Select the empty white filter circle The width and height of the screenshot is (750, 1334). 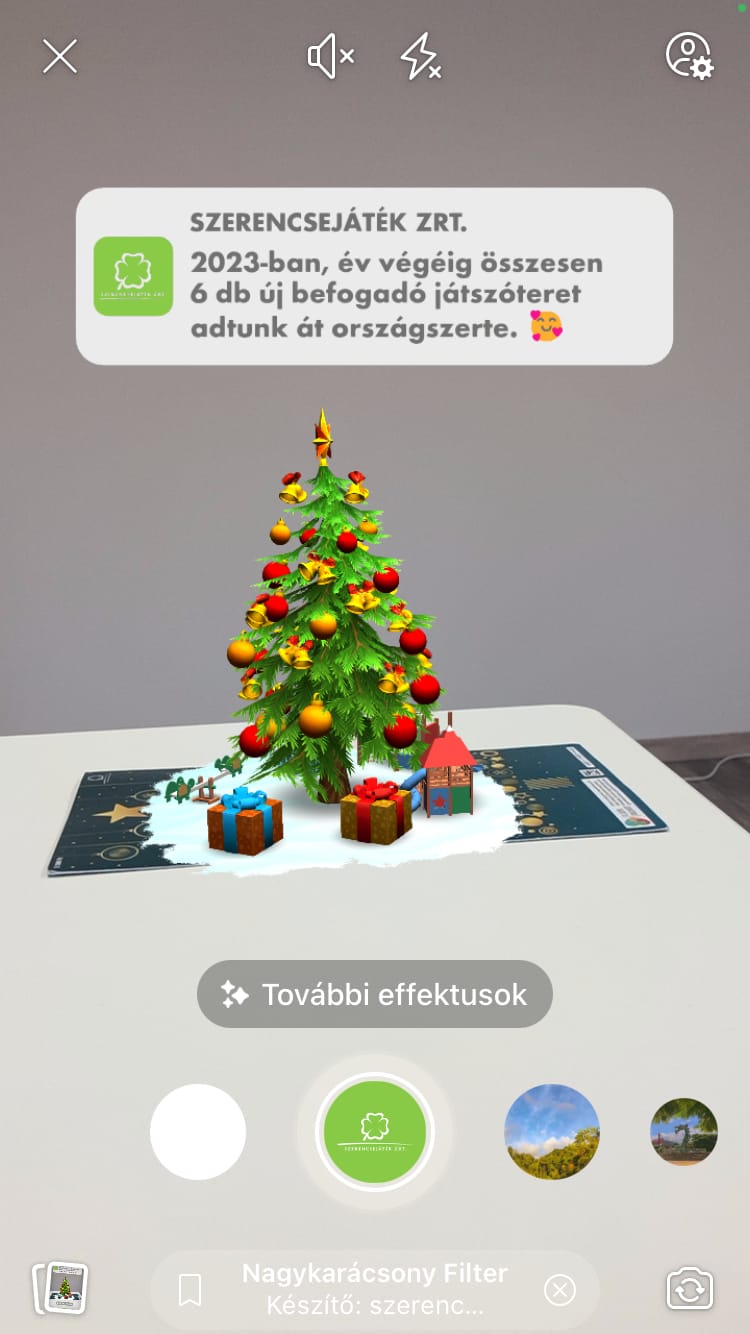click(198, 1132)
